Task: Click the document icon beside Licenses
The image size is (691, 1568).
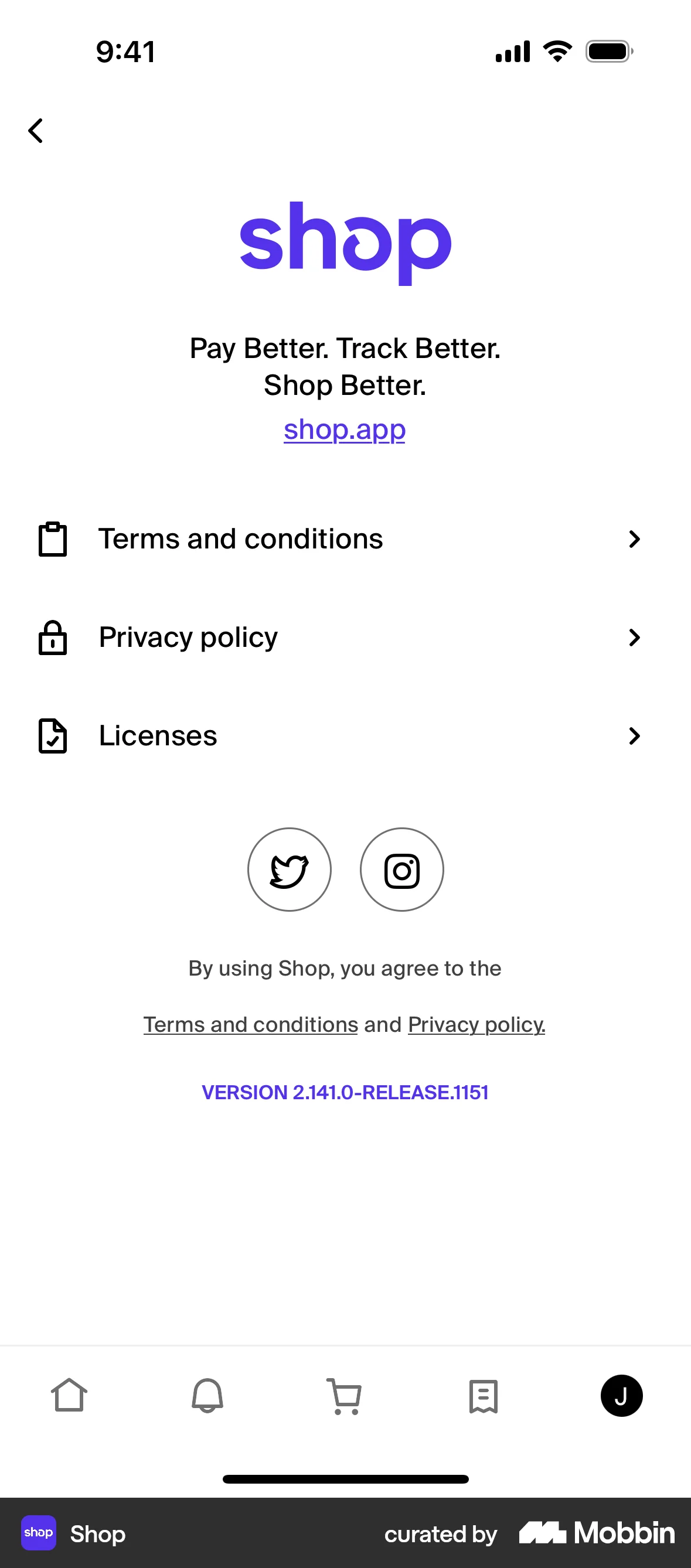Action: (52, 736)
